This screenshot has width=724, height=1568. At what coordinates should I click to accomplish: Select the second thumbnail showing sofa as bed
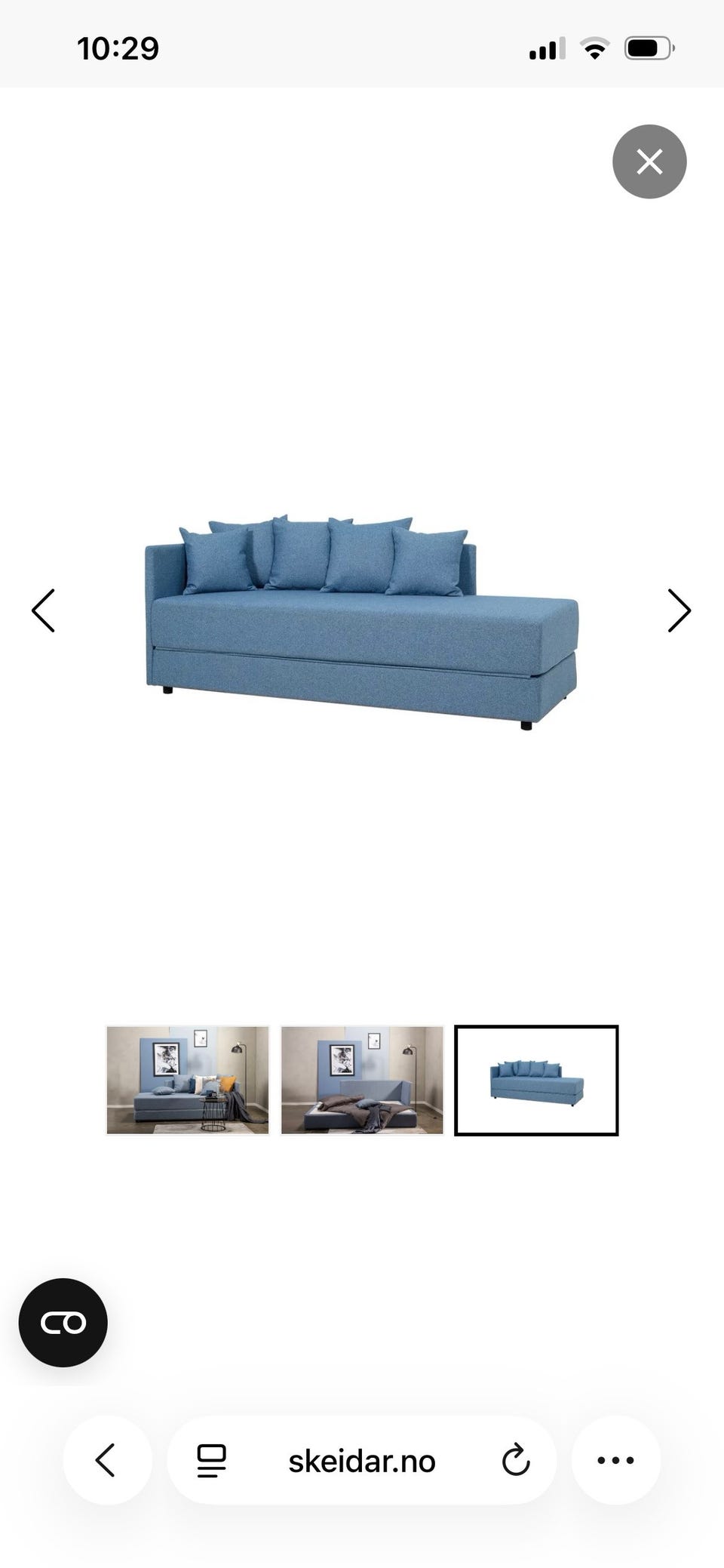tap(362, 1080)
